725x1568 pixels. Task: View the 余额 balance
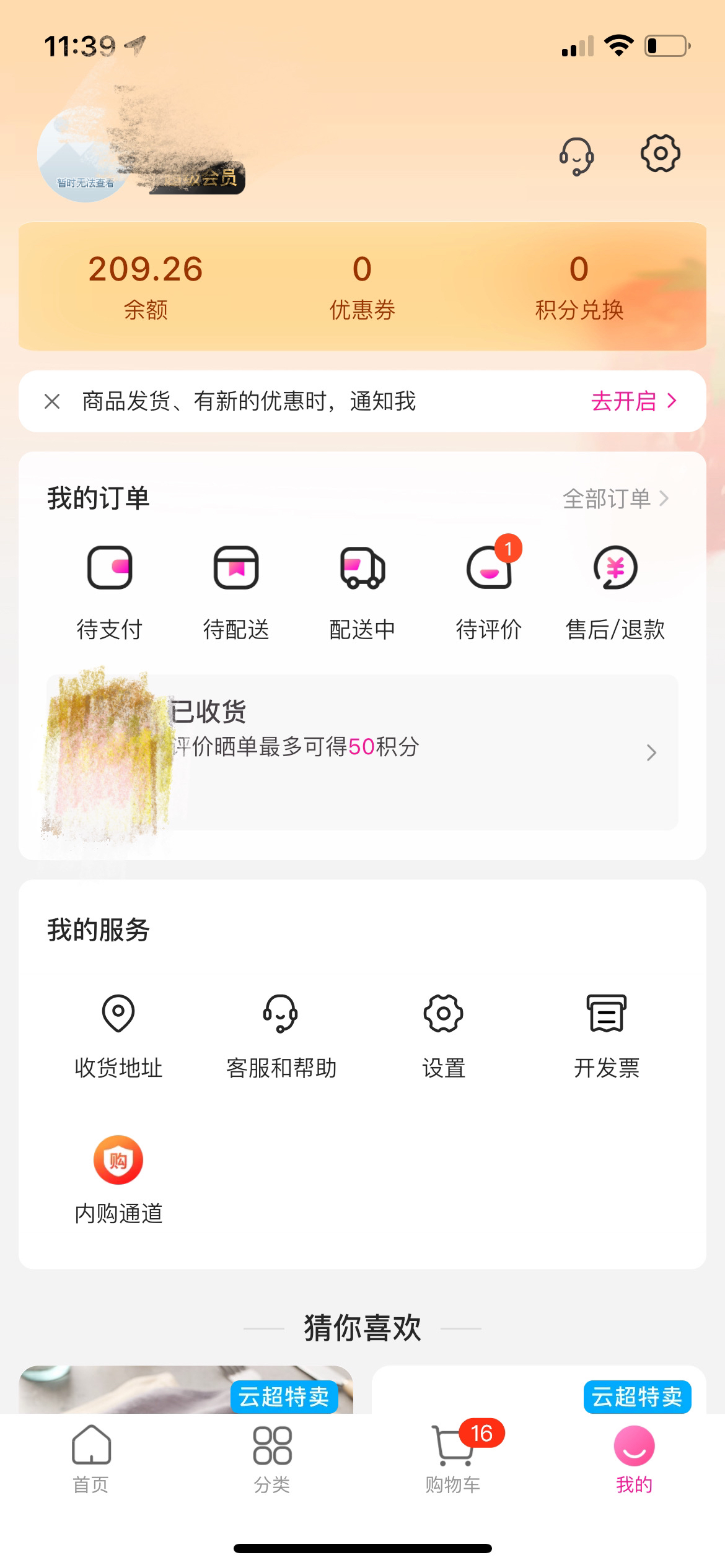[x=146, y=285]
